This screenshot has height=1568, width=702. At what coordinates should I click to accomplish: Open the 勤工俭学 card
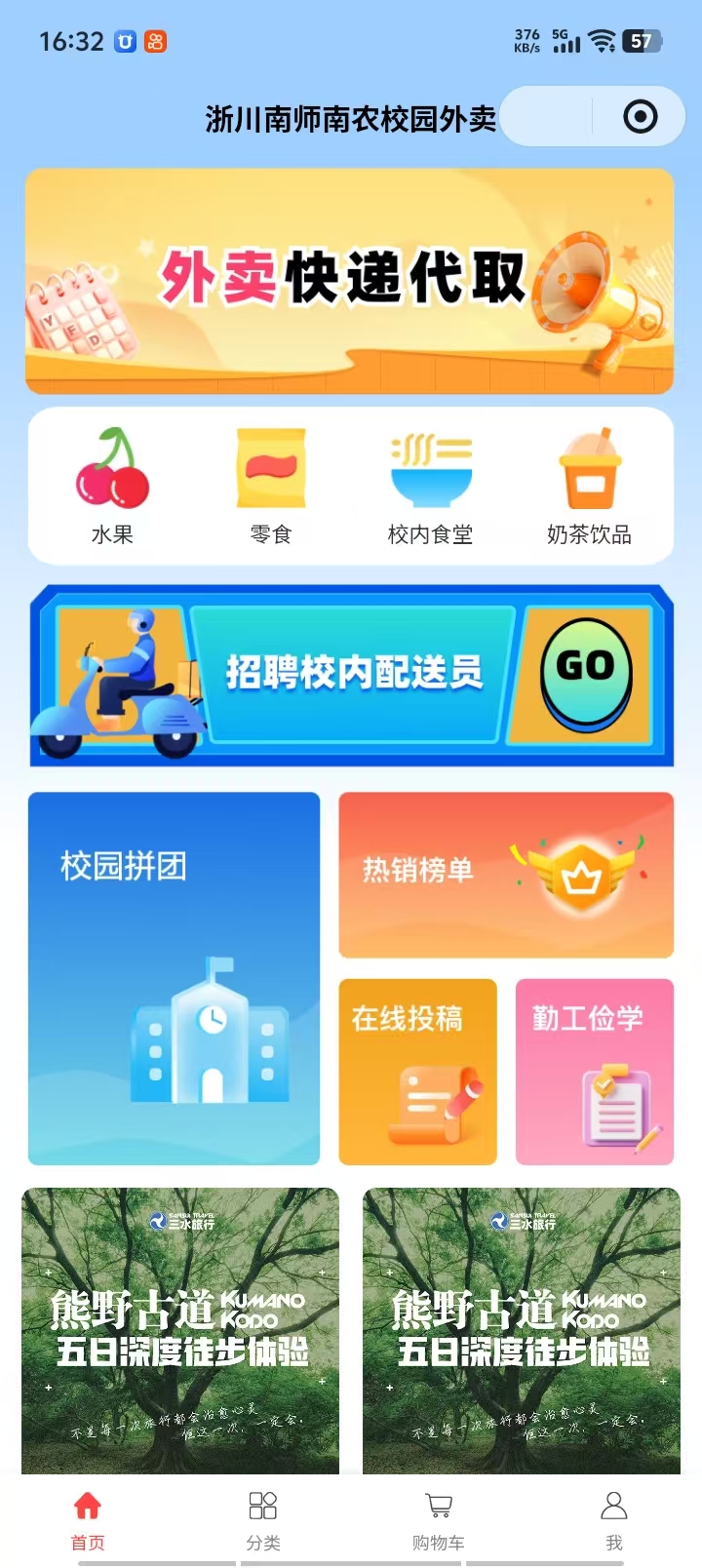click(x=594, y=1071)
